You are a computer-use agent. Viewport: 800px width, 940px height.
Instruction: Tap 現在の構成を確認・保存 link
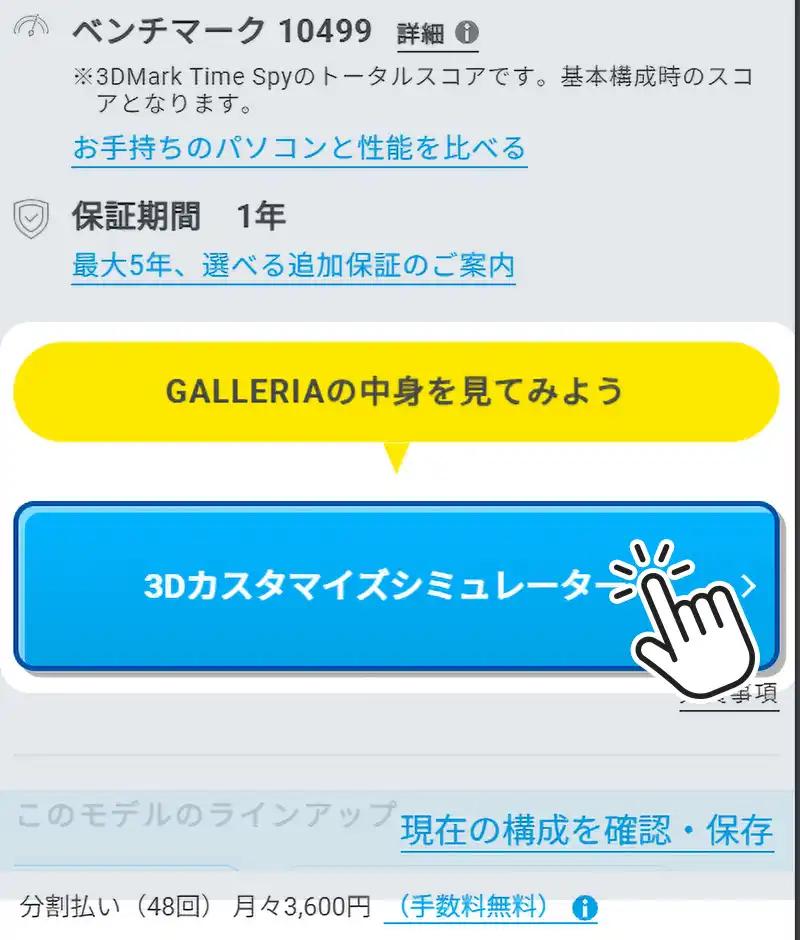pyautogui.click(x=586, y=830)
